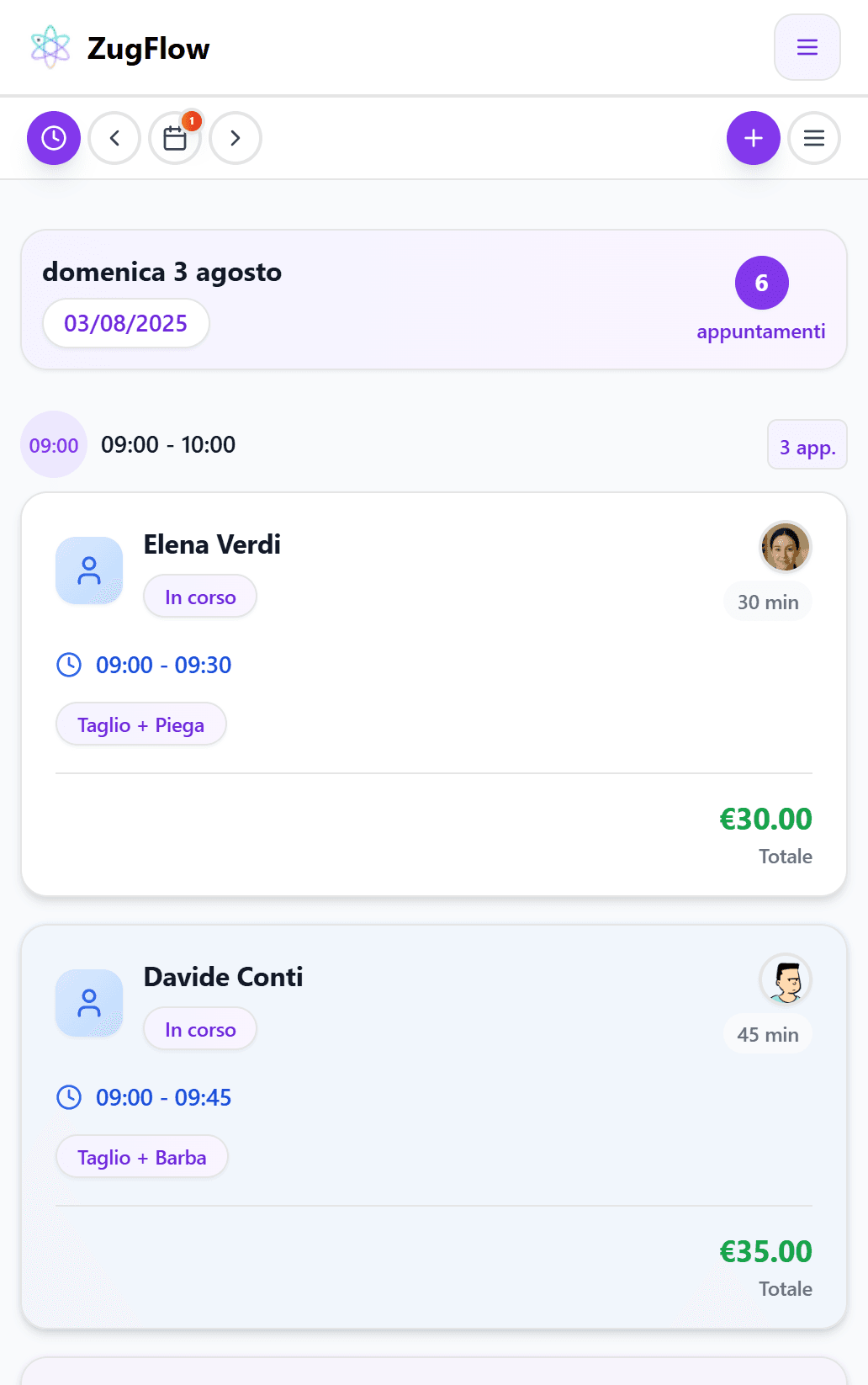Select the clock/timeline view icon

point(53,137)
